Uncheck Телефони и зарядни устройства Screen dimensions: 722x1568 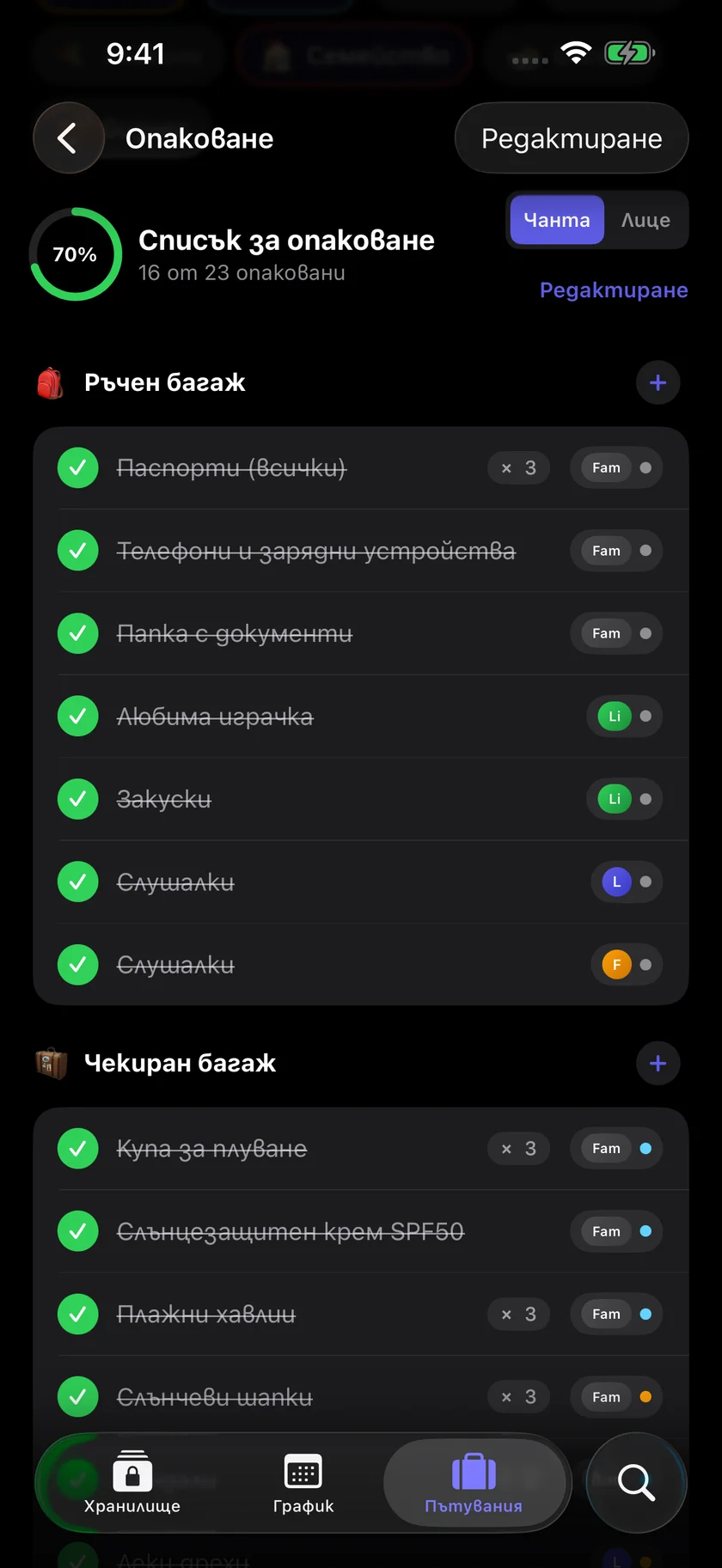tap(78, 551)
